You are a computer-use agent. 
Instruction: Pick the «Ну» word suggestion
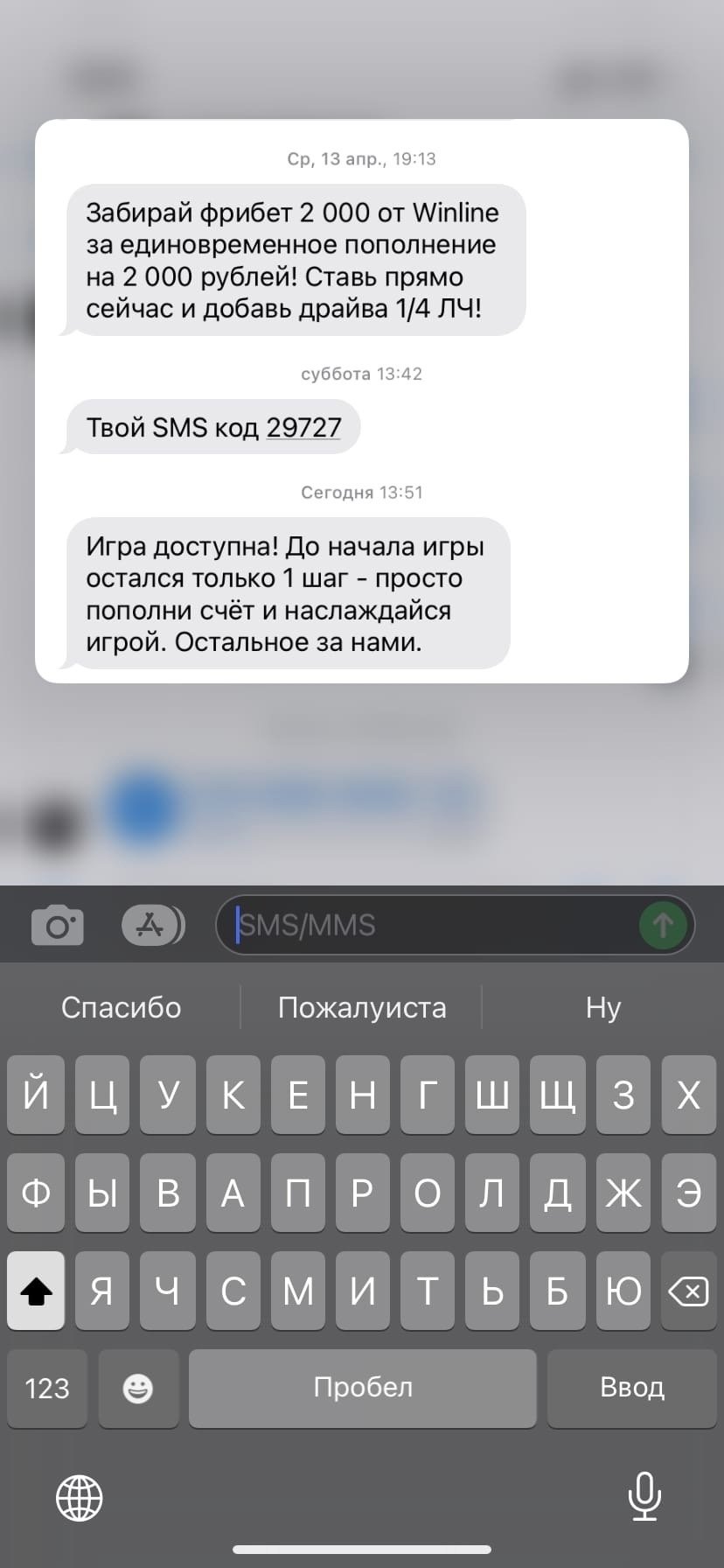point(603,1008)
